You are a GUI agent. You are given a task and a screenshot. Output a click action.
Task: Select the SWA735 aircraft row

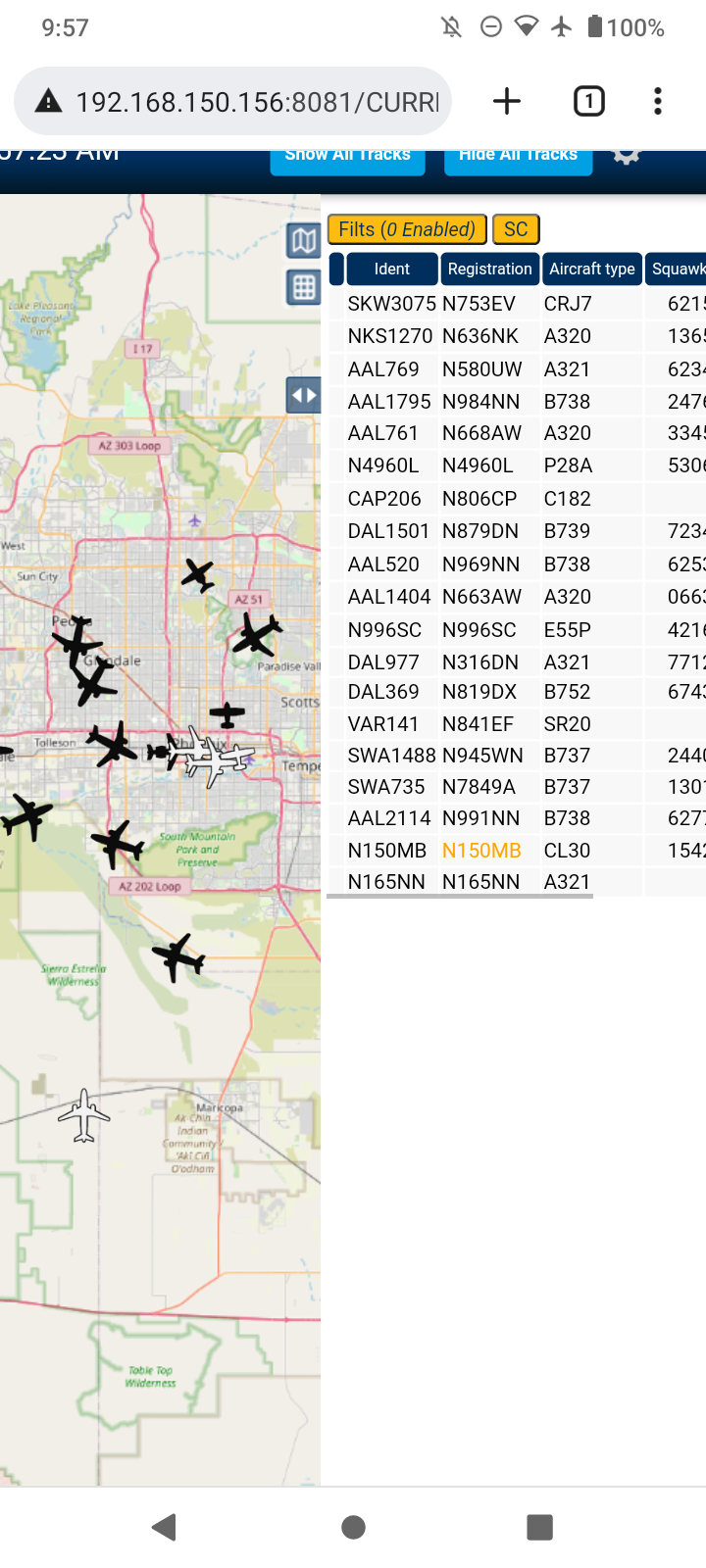(517, 787)
